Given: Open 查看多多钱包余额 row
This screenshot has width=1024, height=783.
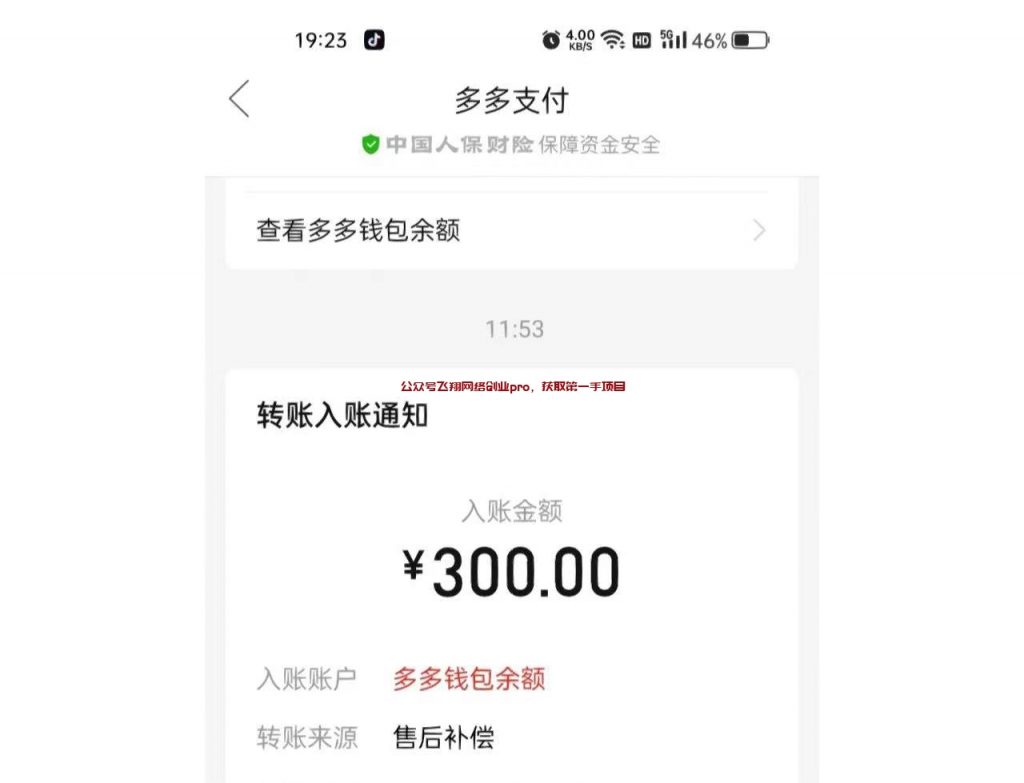Looking at the screenshot, I should [511, 231].
